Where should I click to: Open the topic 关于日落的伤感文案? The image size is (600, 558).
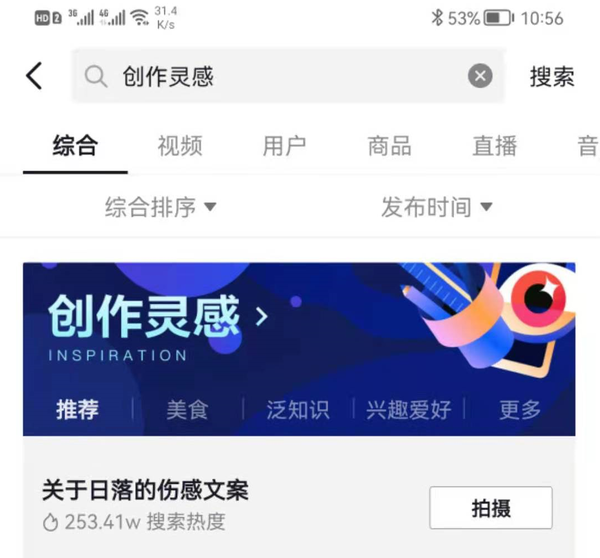point(145,491)
